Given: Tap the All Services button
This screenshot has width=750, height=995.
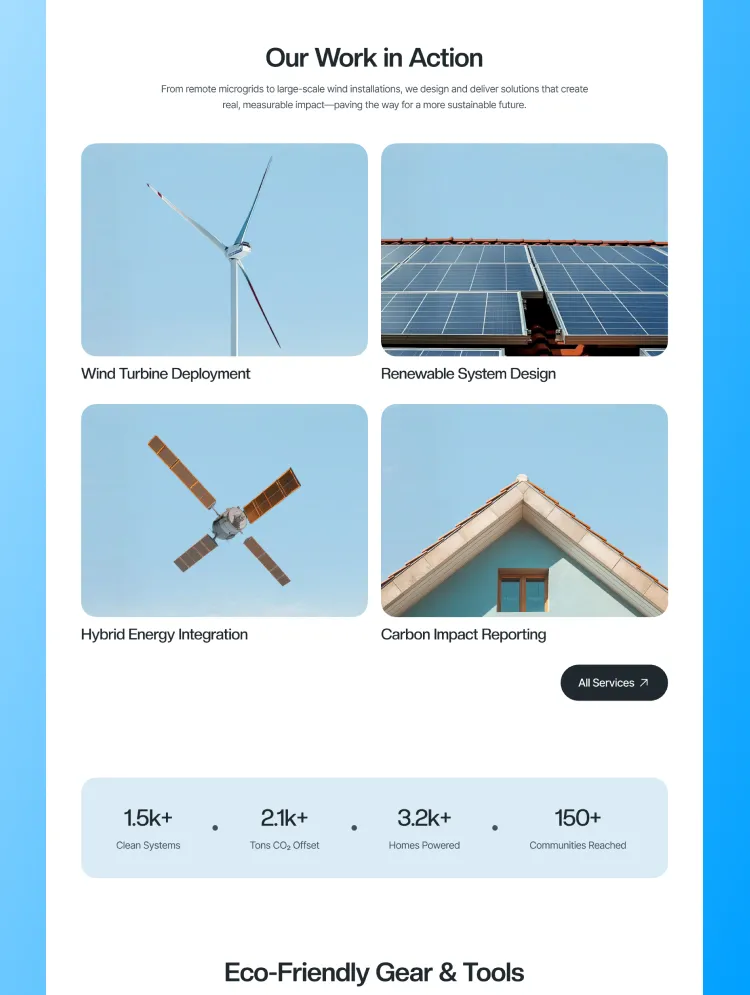Looking at the screenshot, I should point(613,683).
